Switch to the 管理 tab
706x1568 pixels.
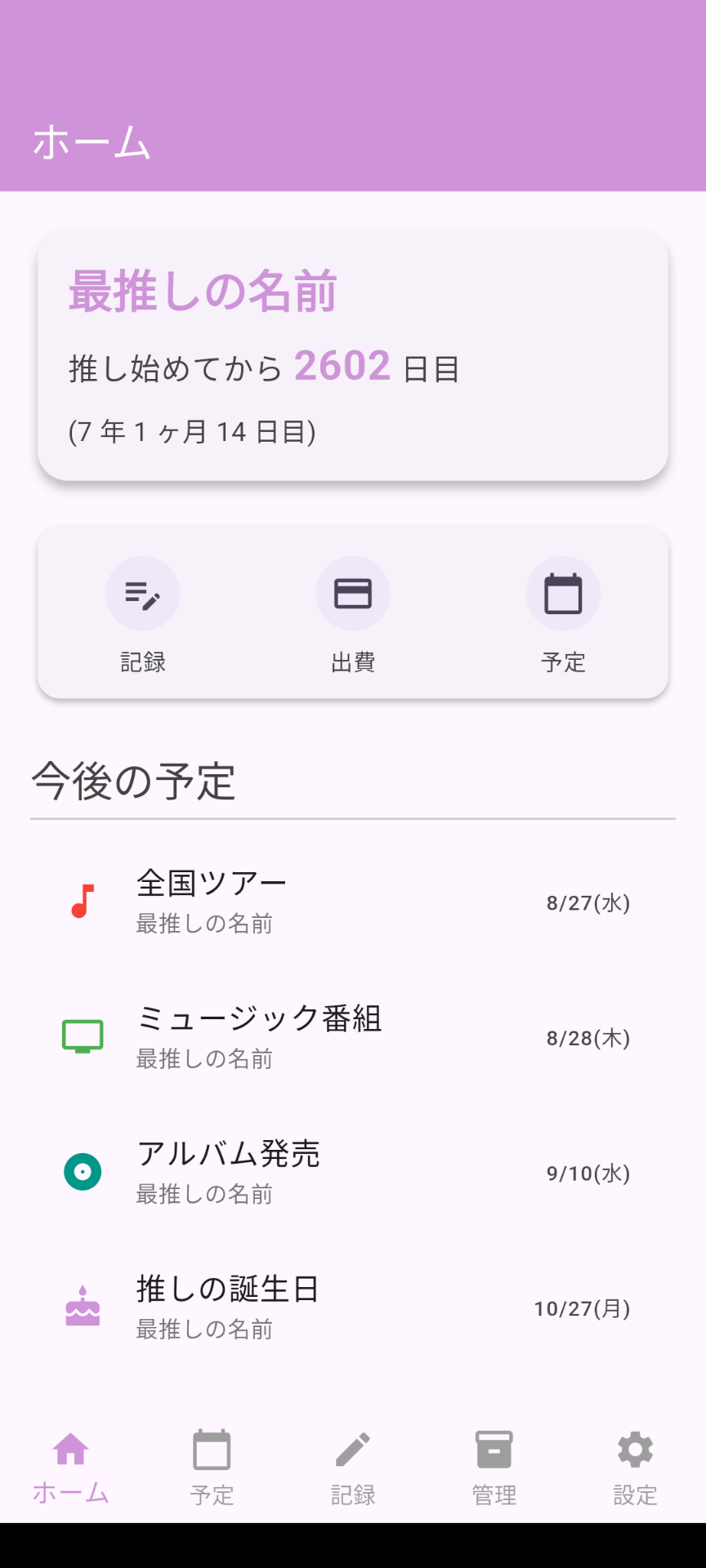[494, 1468]
